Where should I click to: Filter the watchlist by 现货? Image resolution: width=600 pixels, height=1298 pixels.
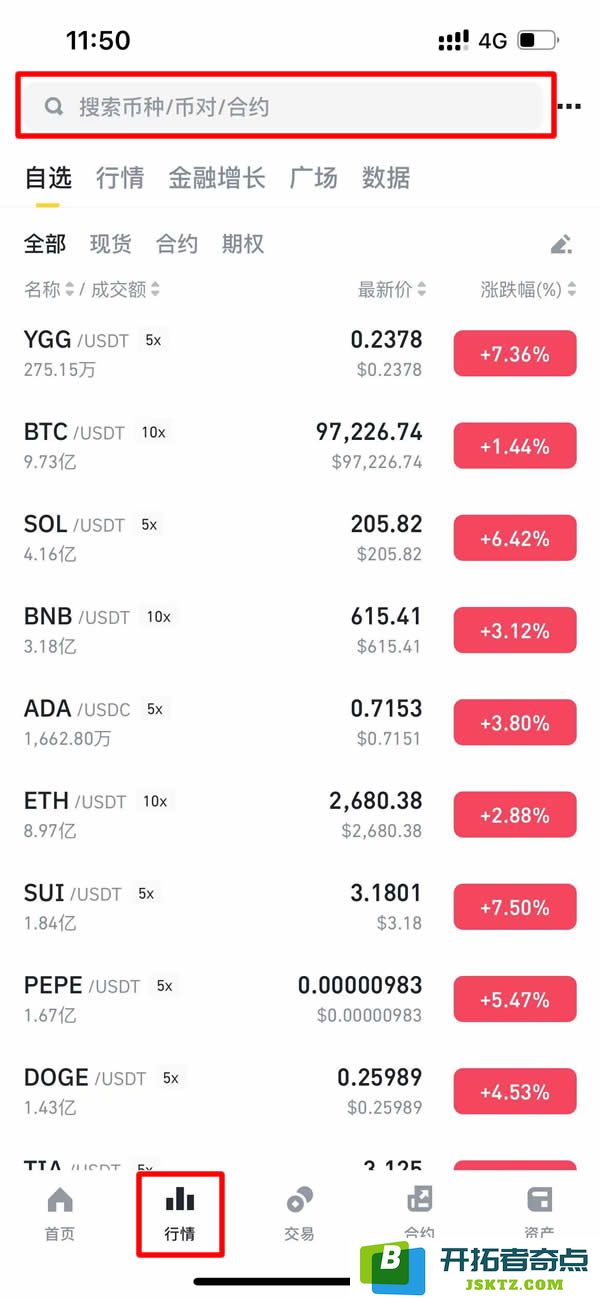point(110,243)
